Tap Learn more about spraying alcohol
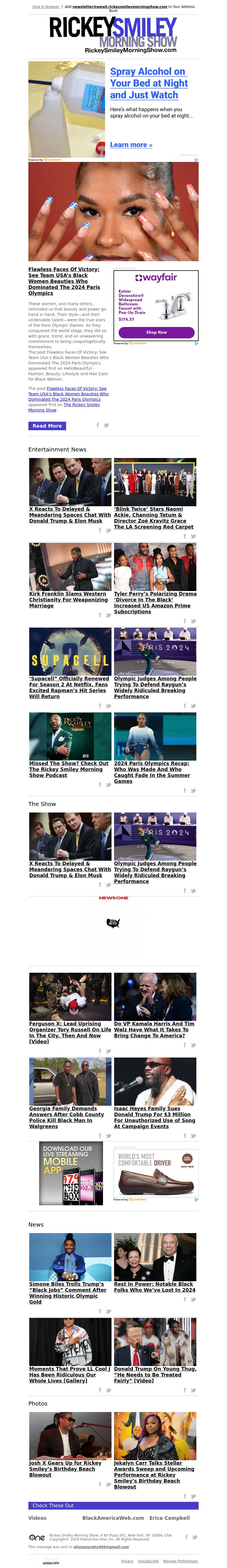This screenshot has height=1568, width=227. tap(131, 145)
